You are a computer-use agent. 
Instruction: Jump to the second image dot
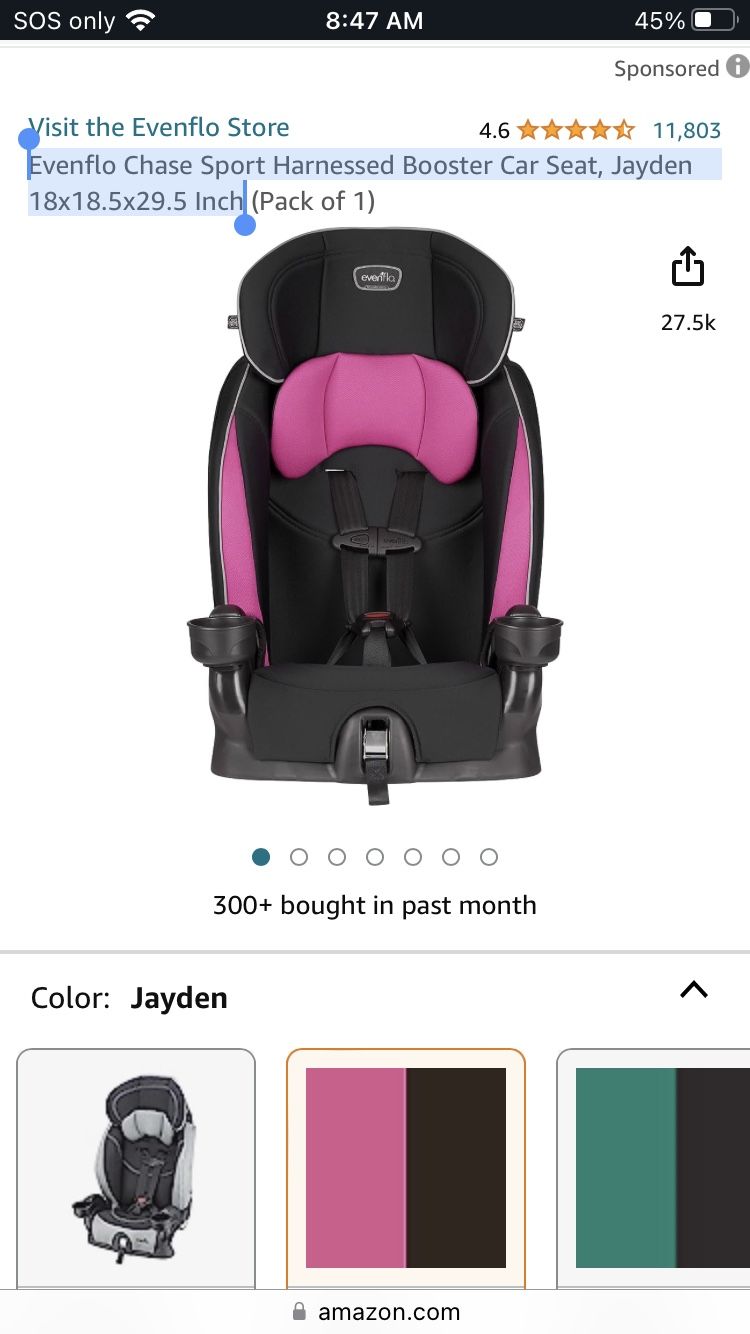coord(298,857)
